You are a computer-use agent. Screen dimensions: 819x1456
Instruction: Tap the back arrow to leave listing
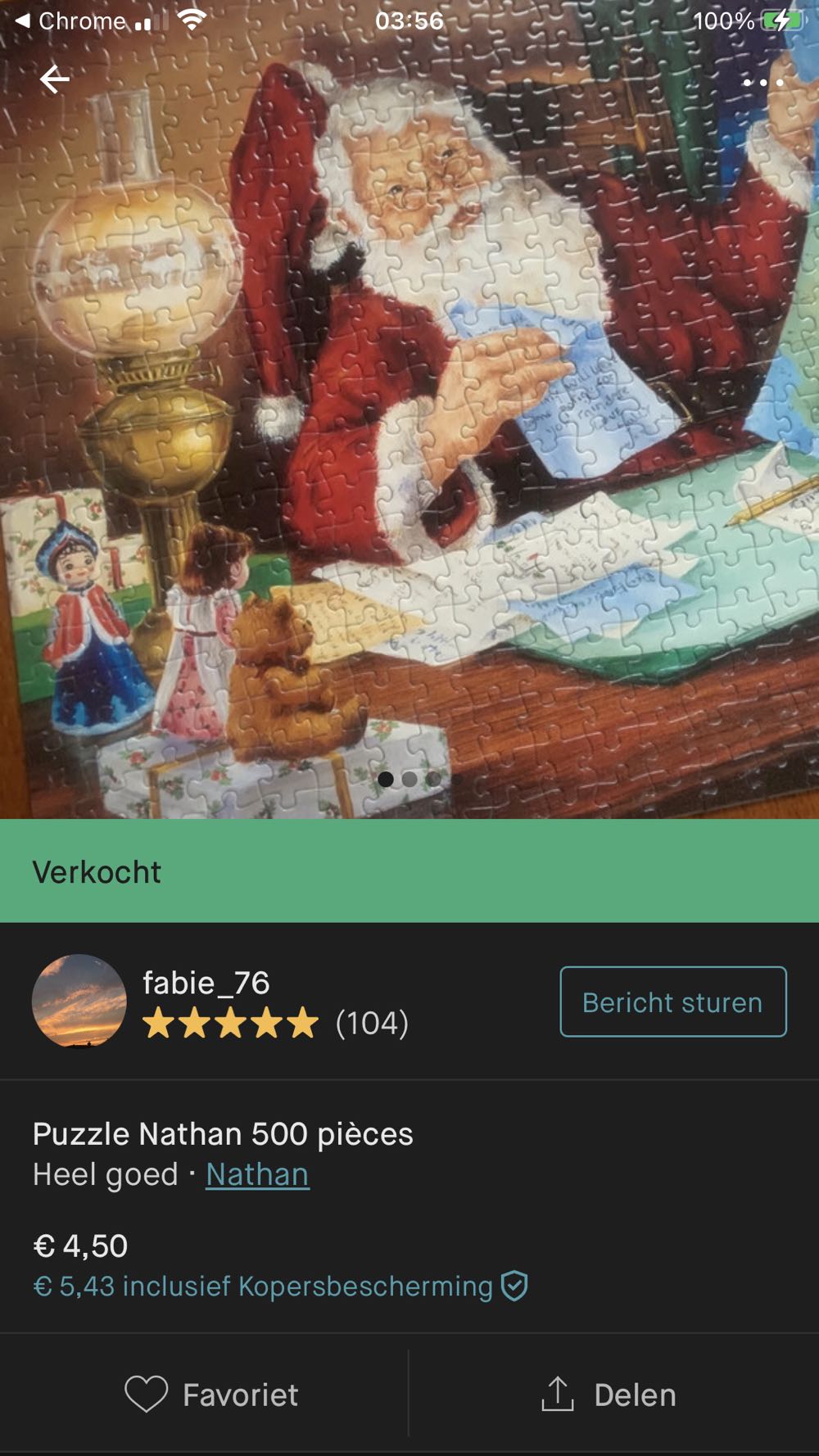pyautogui.click(x=54, y=79)
